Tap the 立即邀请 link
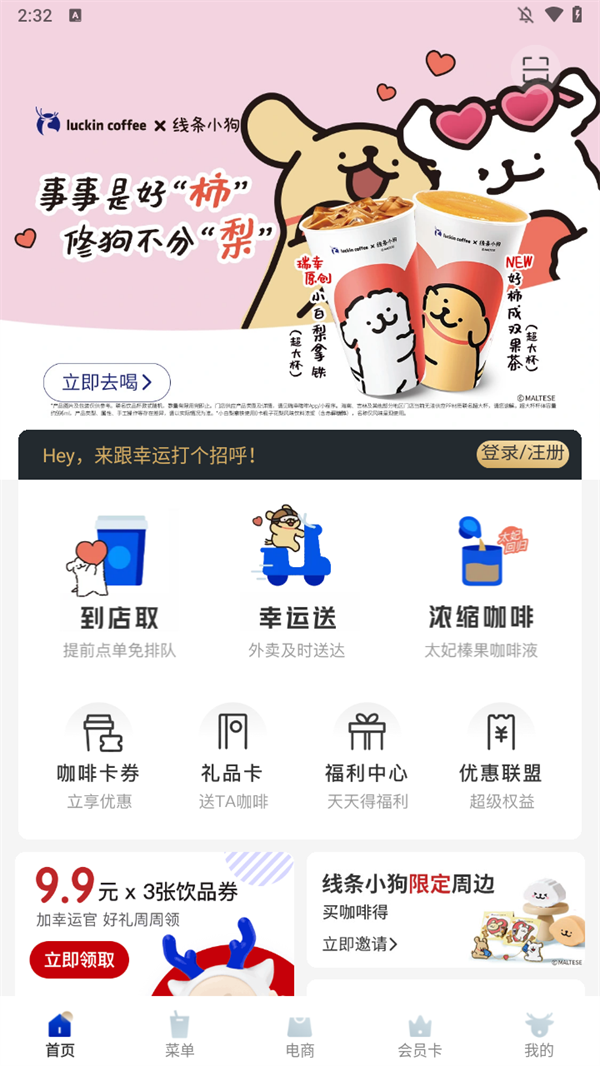The image size is (600, 1066). pos(360,944)
